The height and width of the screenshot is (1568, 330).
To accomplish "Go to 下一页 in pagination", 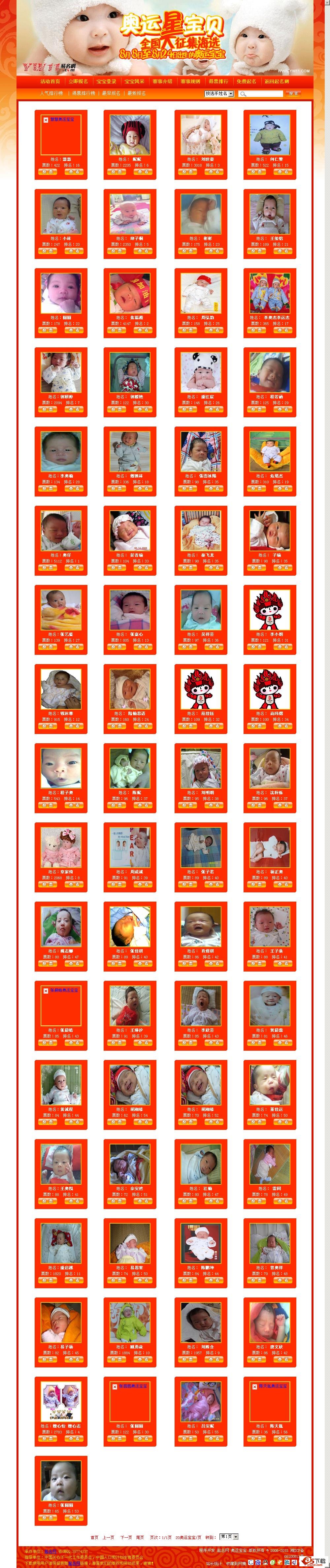I will [x=125, y=1537].
